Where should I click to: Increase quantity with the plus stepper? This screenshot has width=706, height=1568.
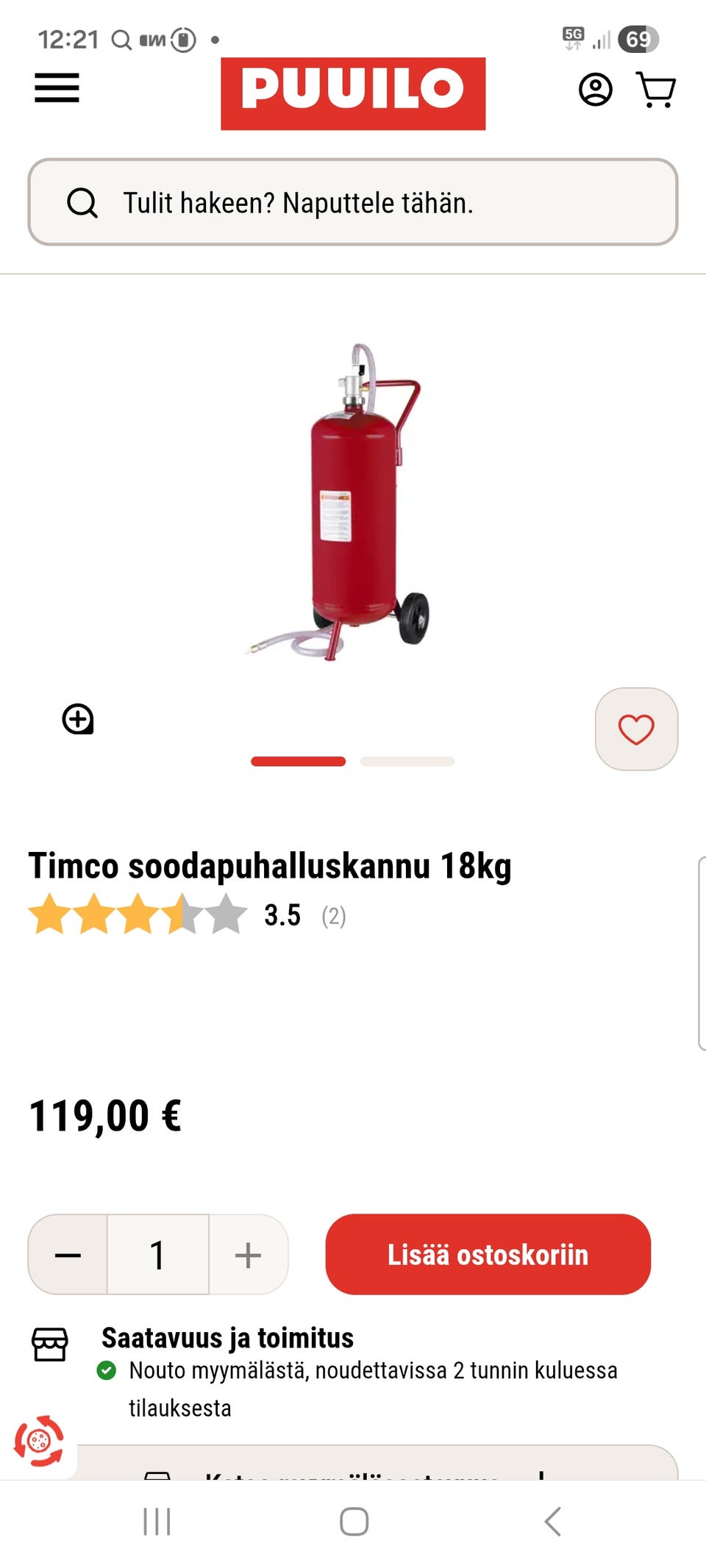point(246,1253)
